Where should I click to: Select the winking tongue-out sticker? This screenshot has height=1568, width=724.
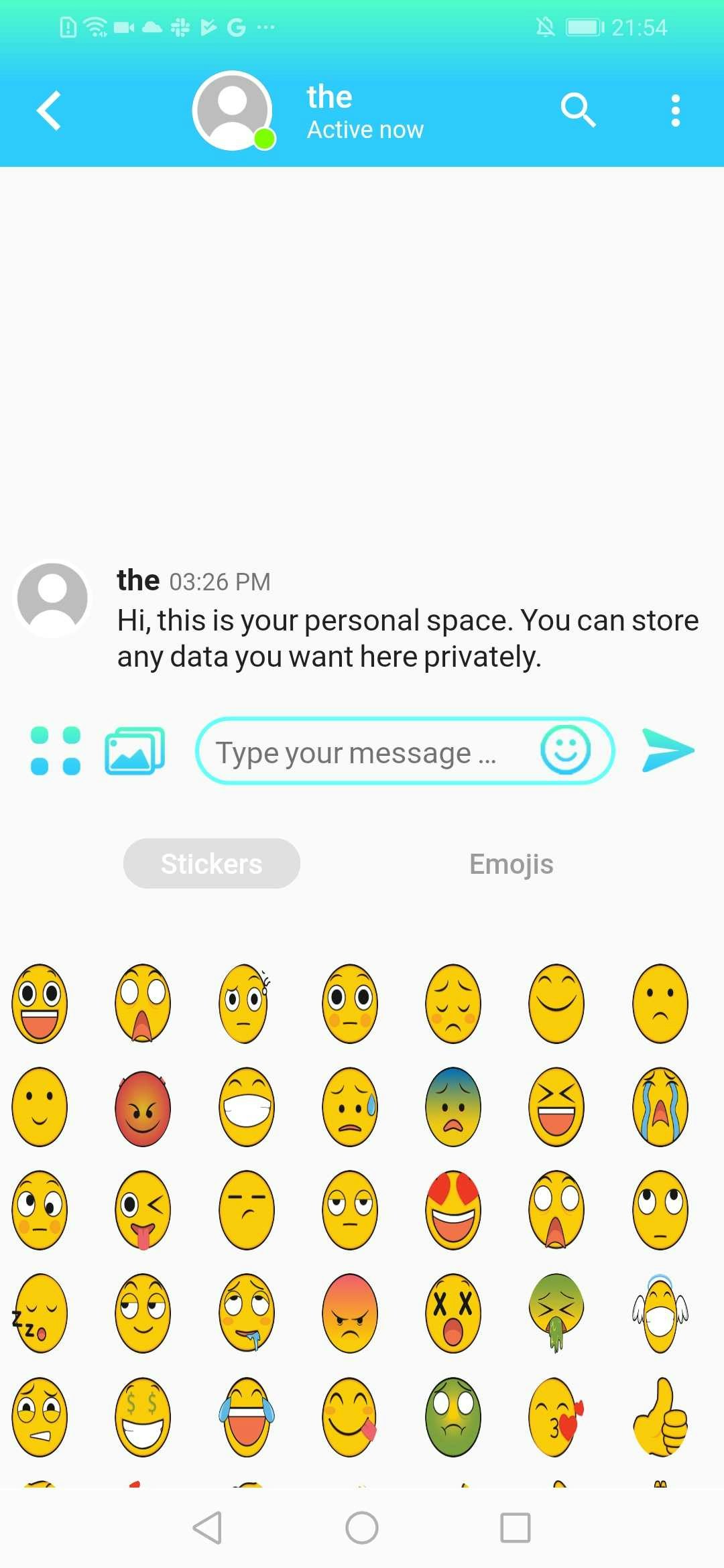click(142, 1210)
